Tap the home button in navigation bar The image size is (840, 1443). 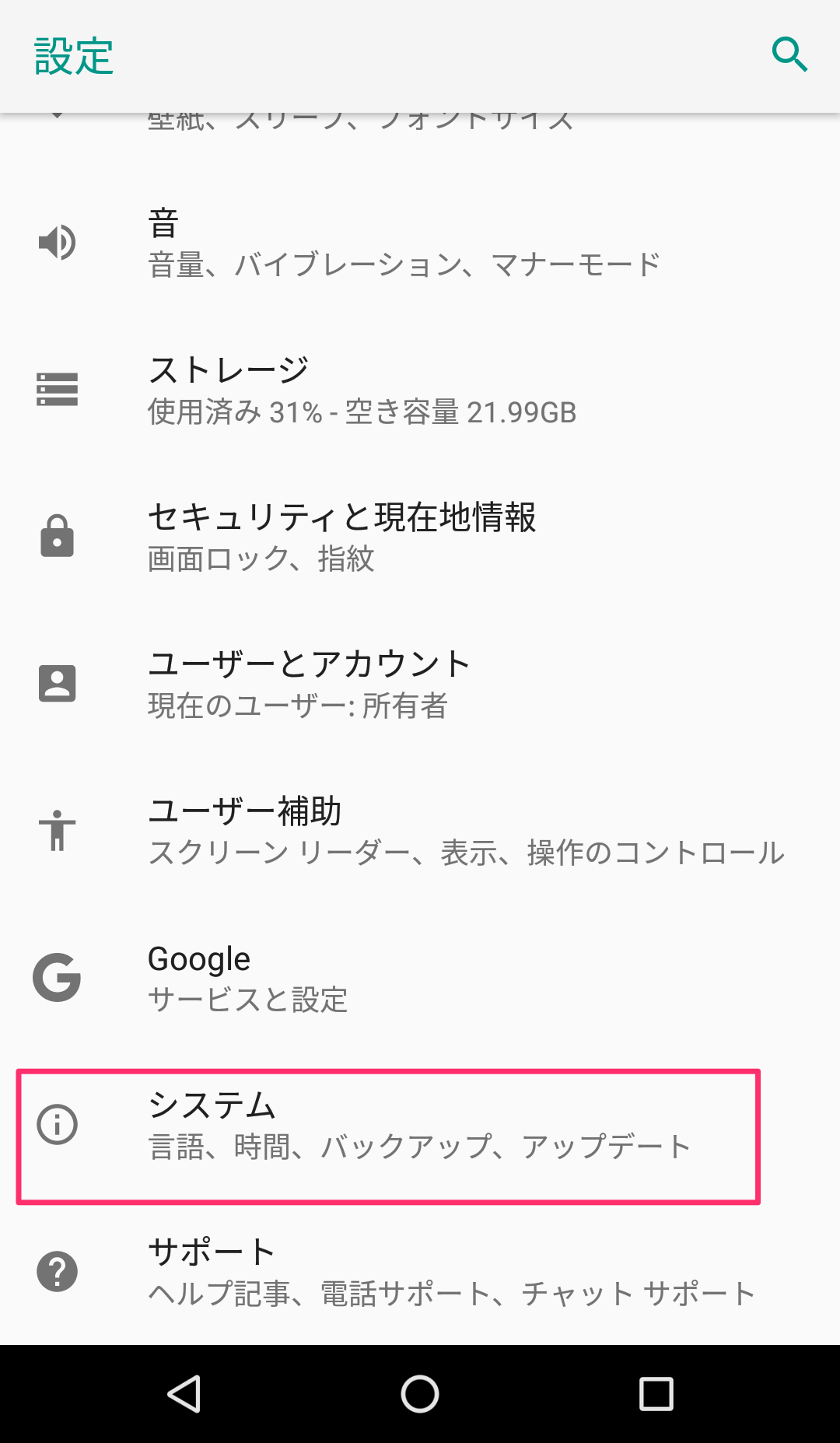point(420,1394)
